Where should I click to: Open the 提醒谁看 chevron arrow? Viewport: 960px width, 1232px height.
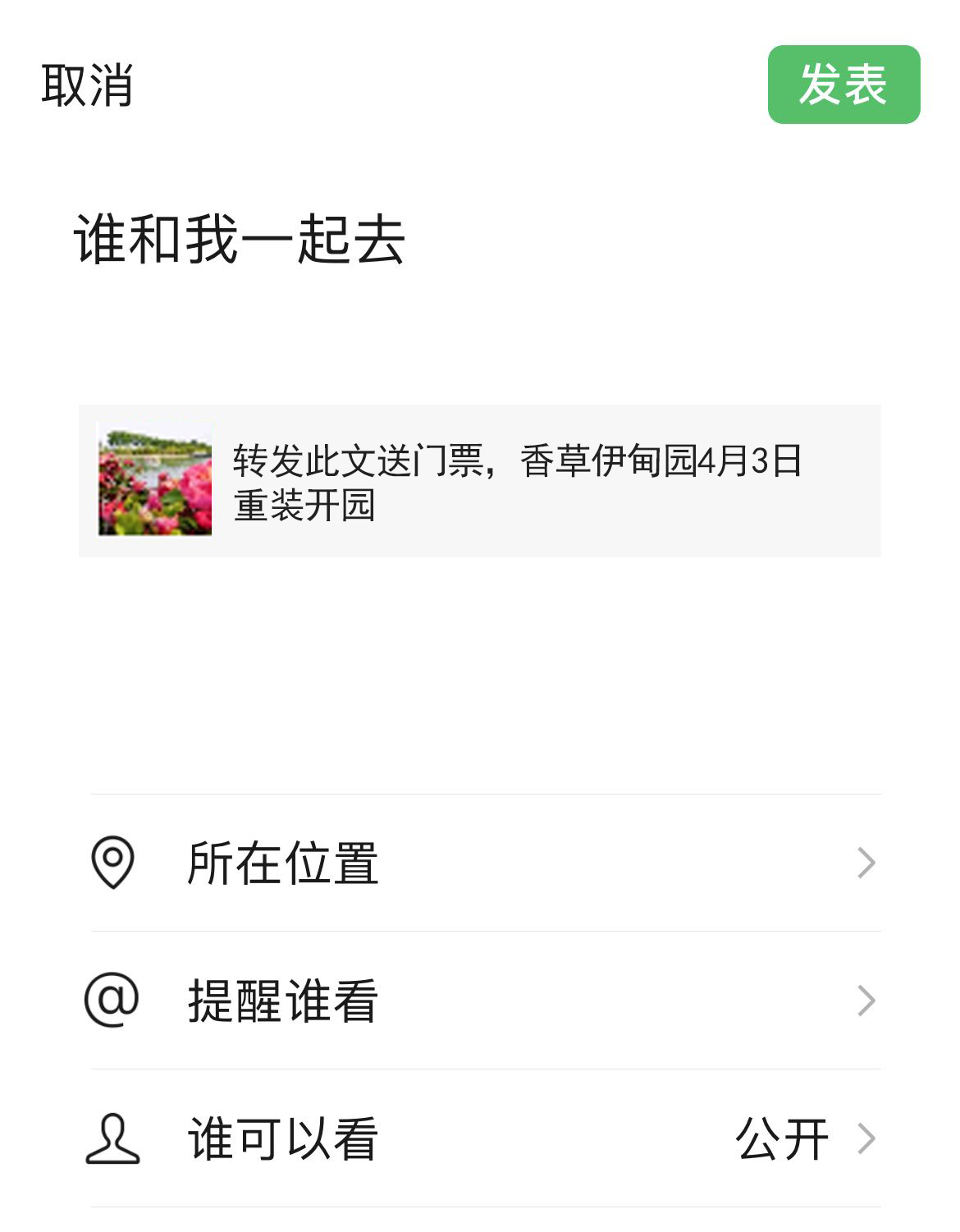867,1000
